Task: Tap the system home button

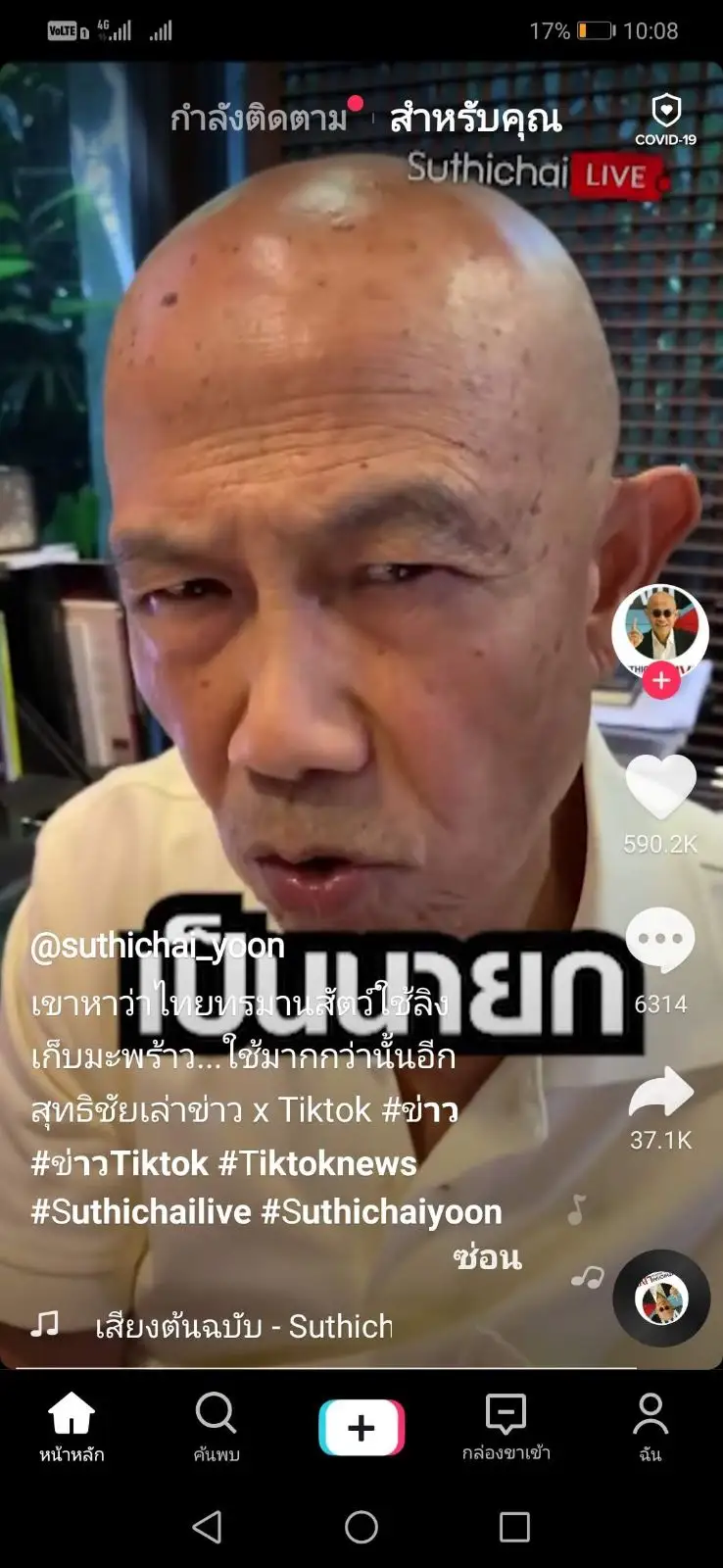Action: point(361,1527)
